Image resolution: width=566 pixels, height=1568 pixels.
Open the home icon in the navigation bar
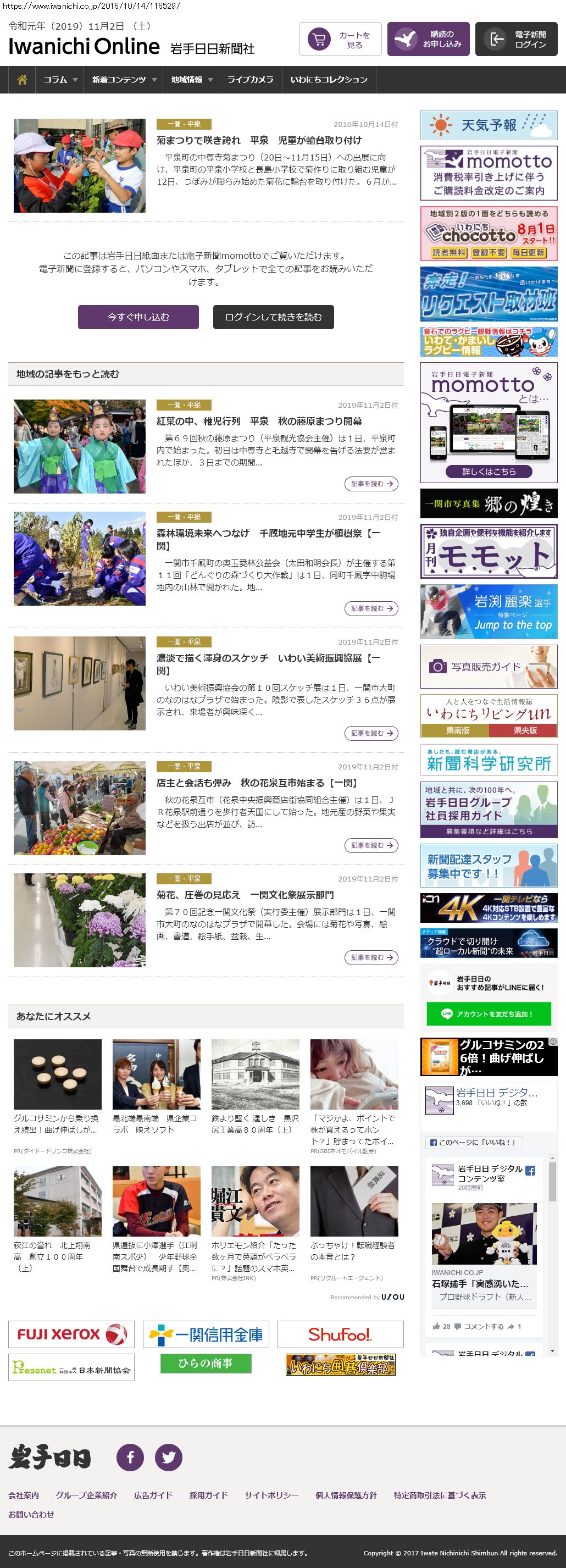[x=22, y=80]
